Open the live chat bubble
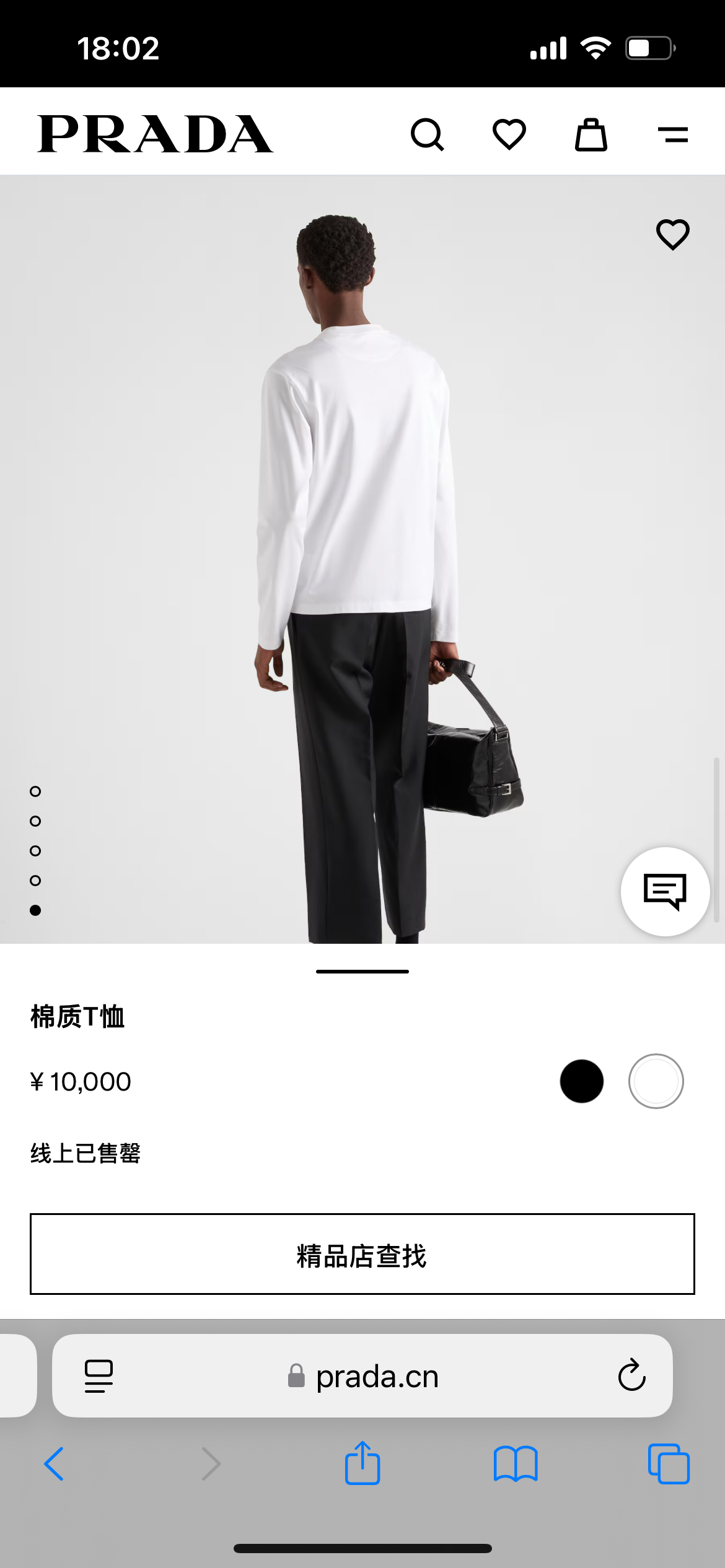The image size is (725, 1568). tap(665, 891)
